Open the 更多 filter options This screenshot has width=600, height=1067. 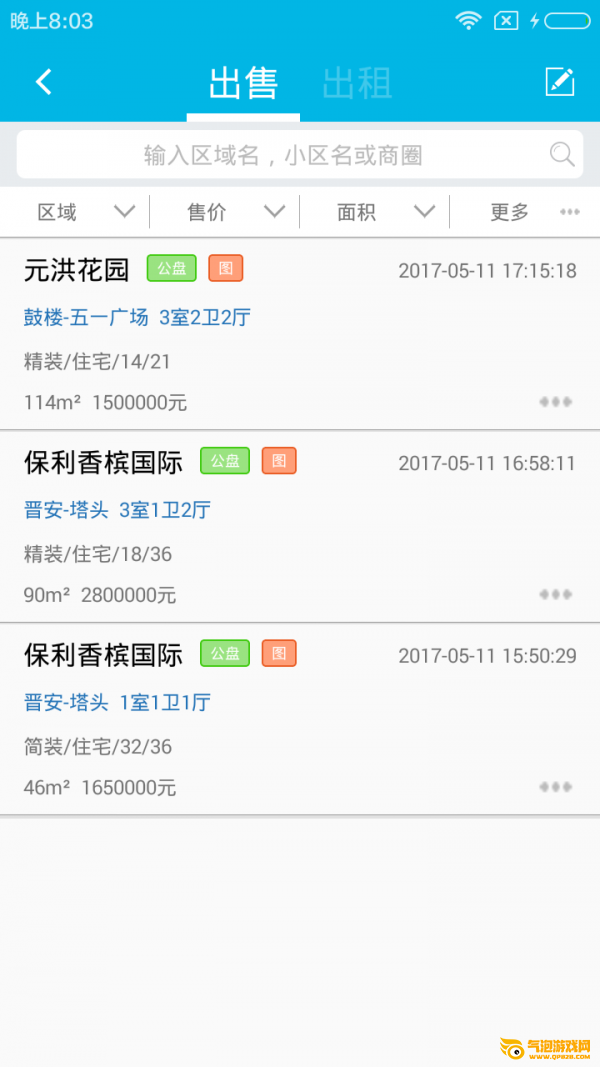coord(526,212)
